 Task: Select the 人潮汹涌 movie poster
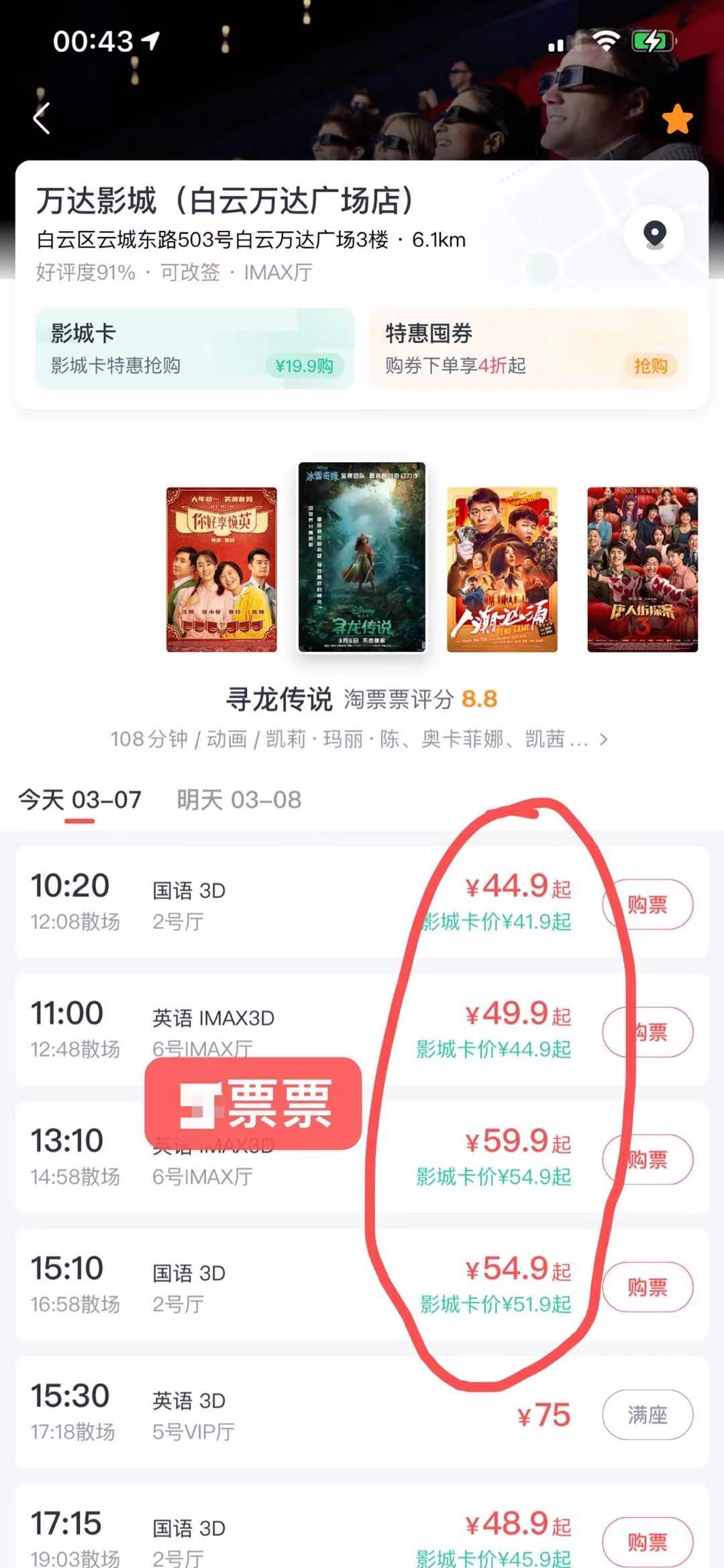(502, 569)
